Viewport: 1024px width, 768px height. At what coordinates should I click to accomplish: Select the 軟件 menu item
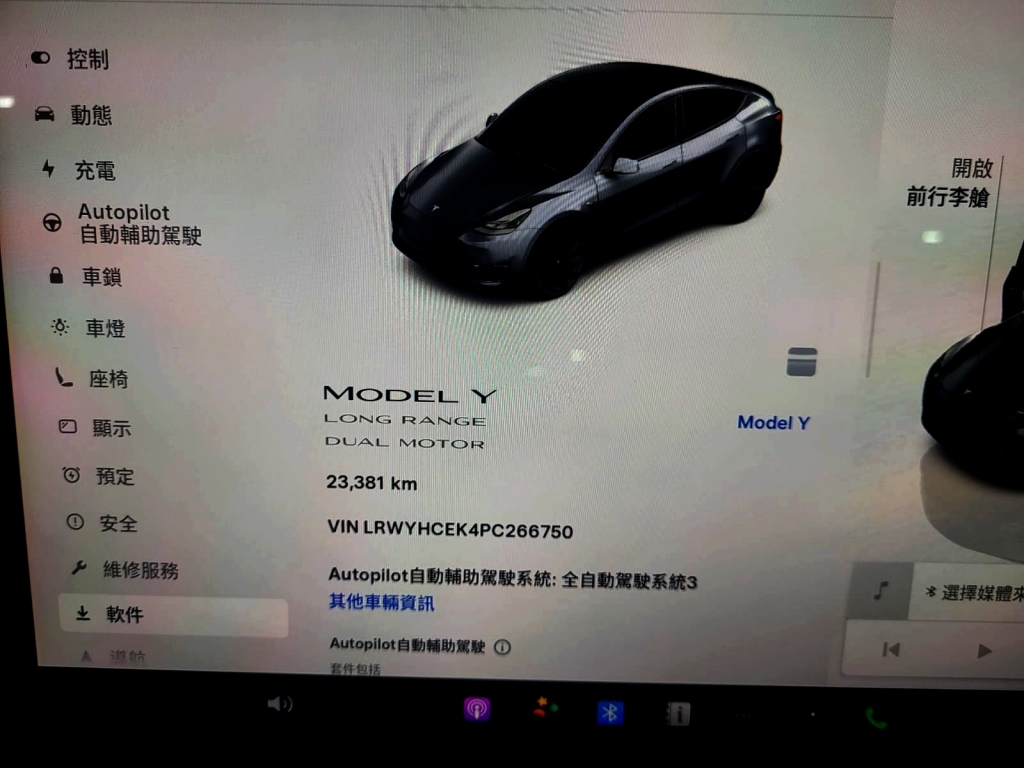(124, 615)
